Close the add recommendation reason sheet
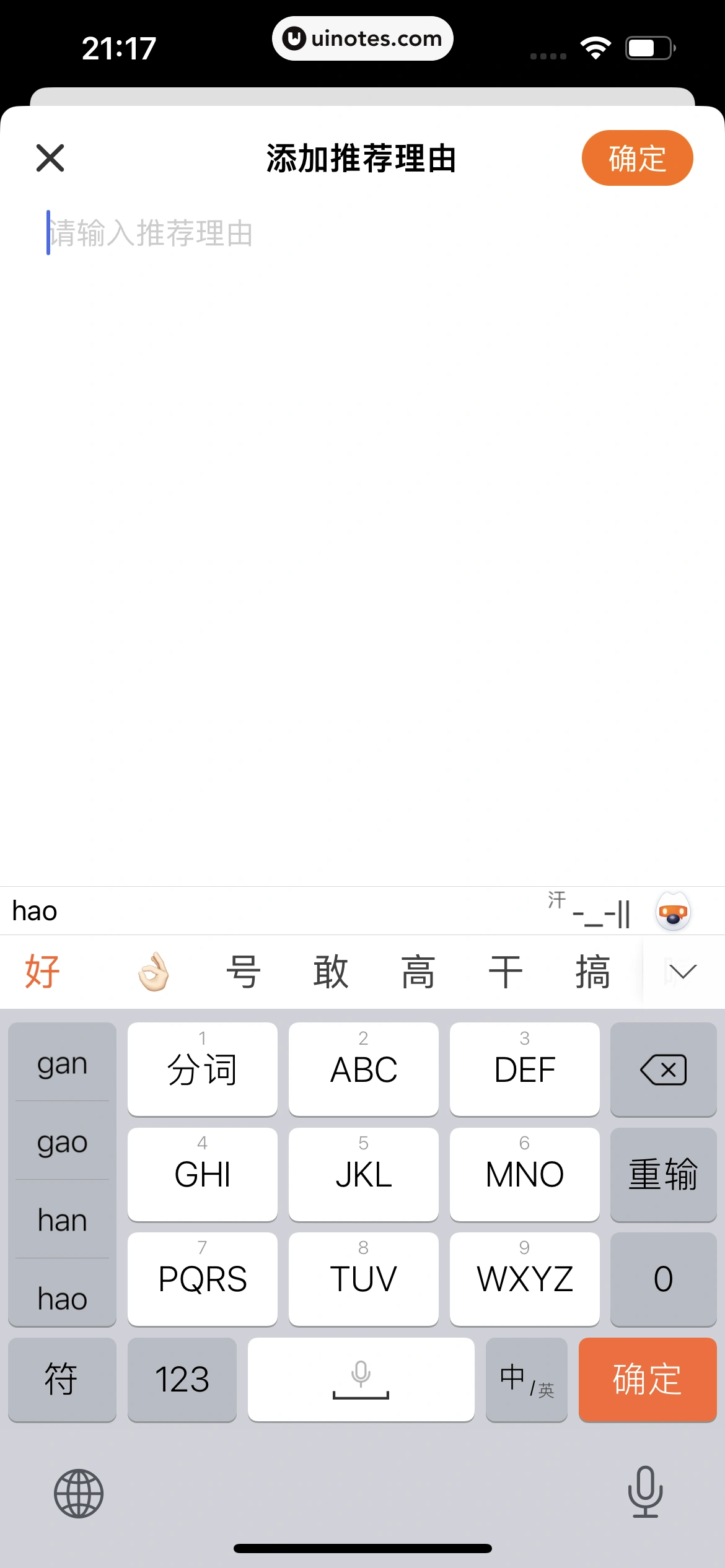This screenshot has width=725, height=1568. tap(50, 158)
